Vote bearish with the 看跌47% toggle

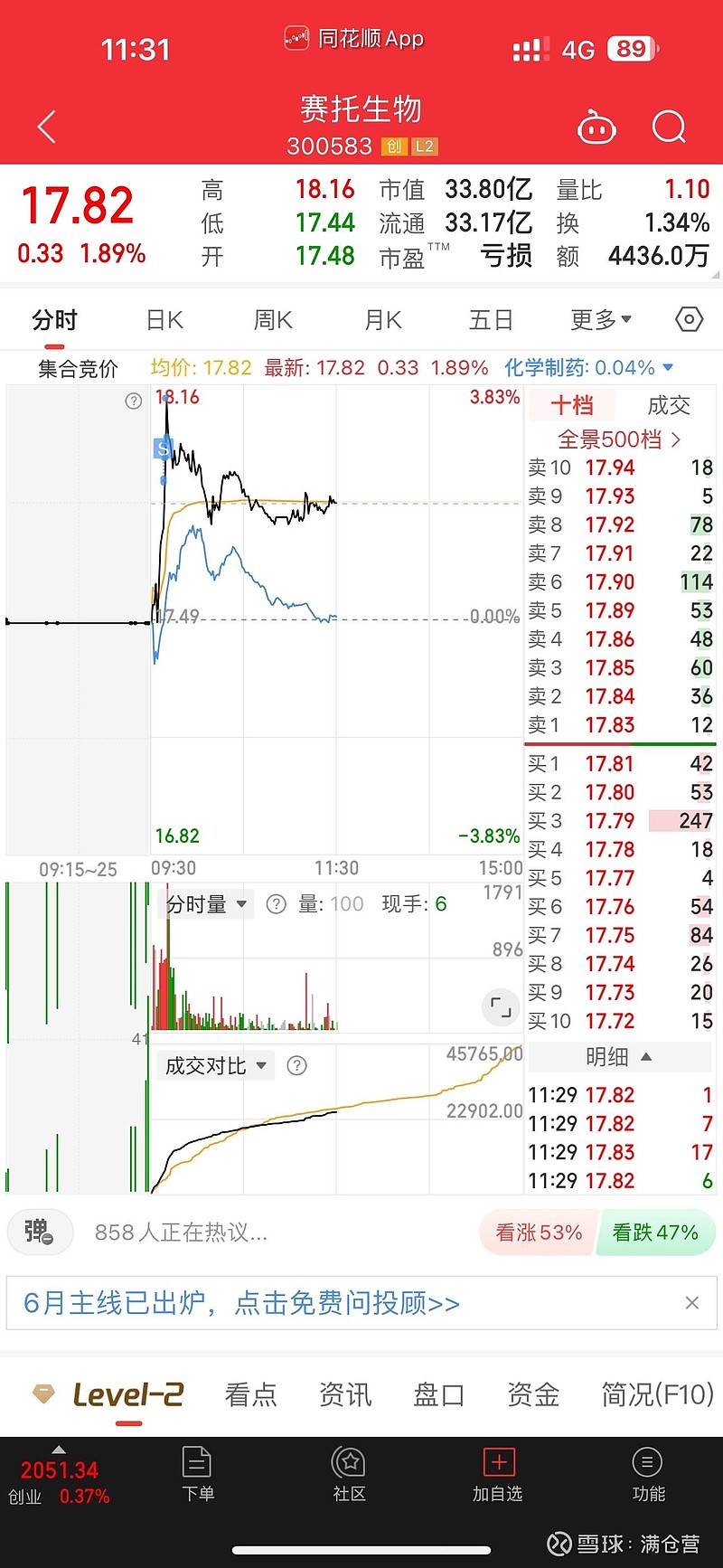(x=657, y=1232)
